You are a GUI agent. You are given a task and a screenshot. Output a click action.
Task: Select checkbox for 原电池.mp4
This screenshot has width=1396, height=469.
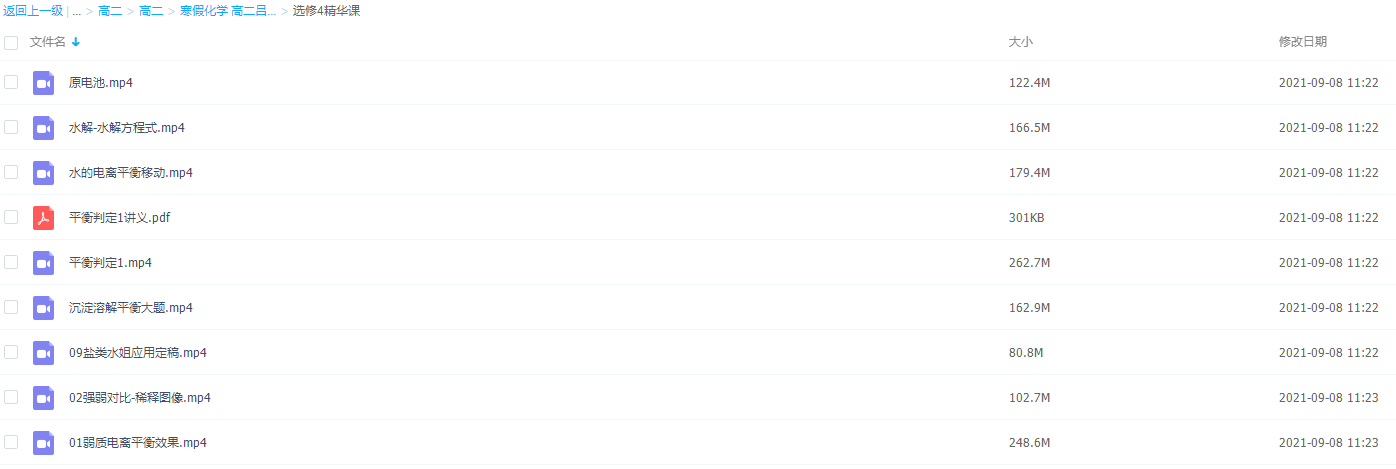coord(11,82)
